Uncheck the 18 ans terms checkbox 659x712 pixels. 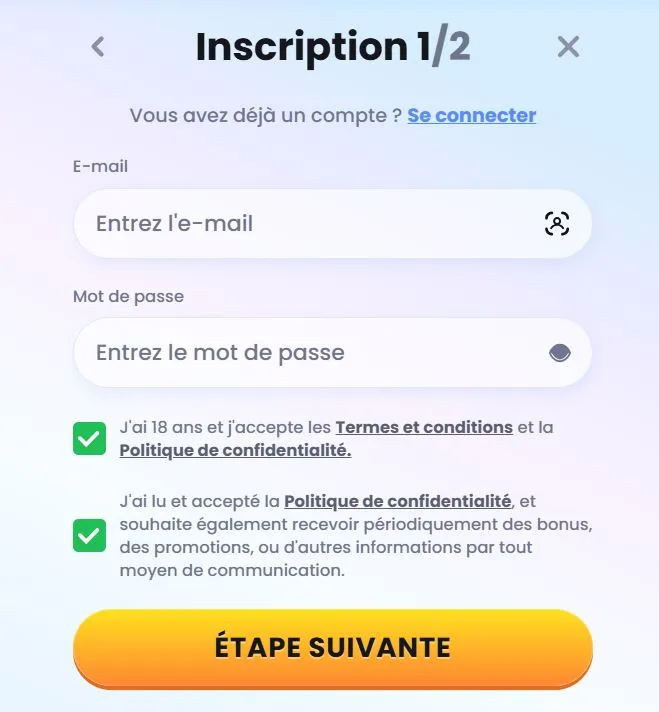[90, 439]
